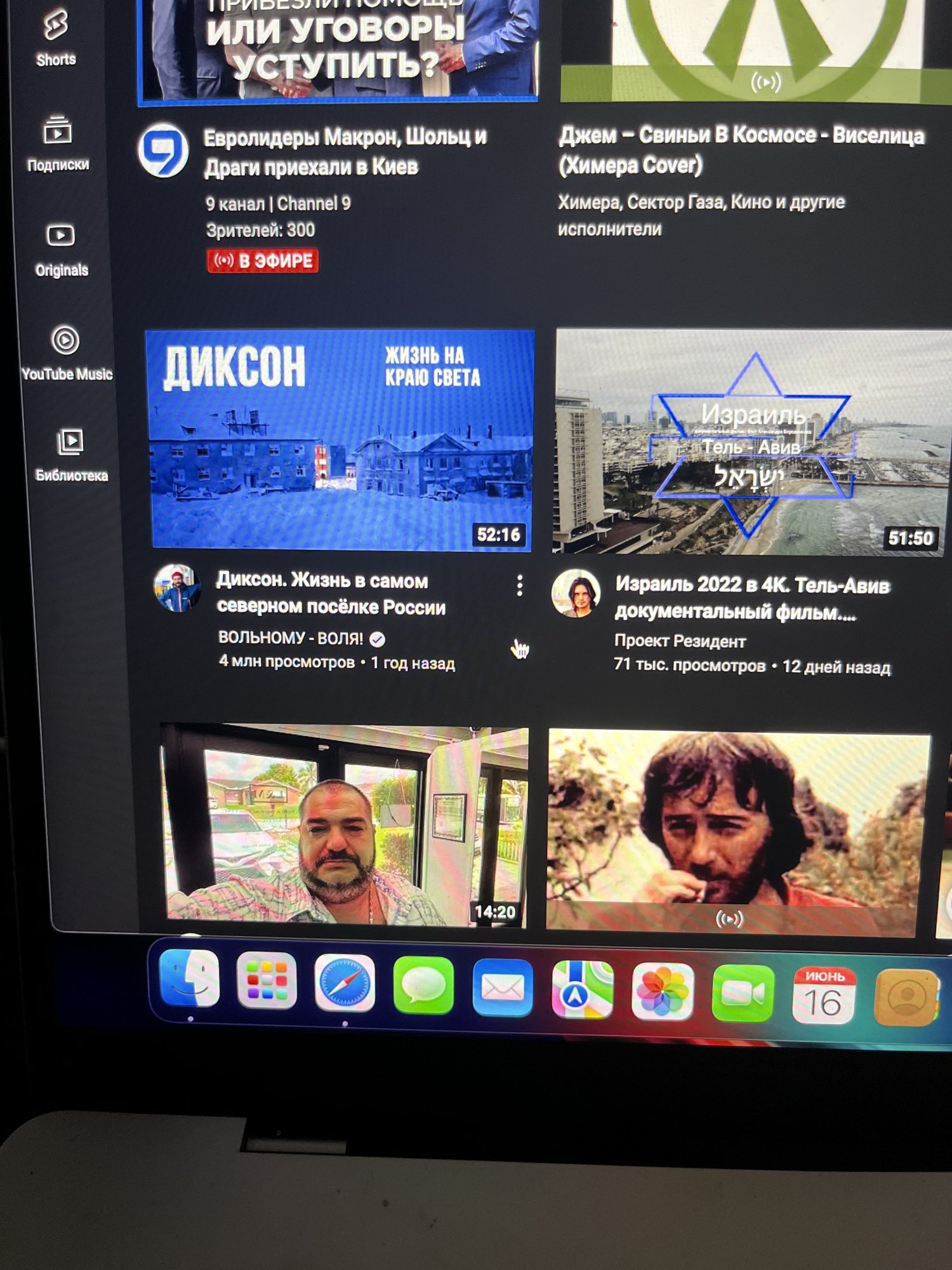Open the Mail app in the Dock
The height and width of the screenshot is (1270, 952).
(x=503, y=988)
